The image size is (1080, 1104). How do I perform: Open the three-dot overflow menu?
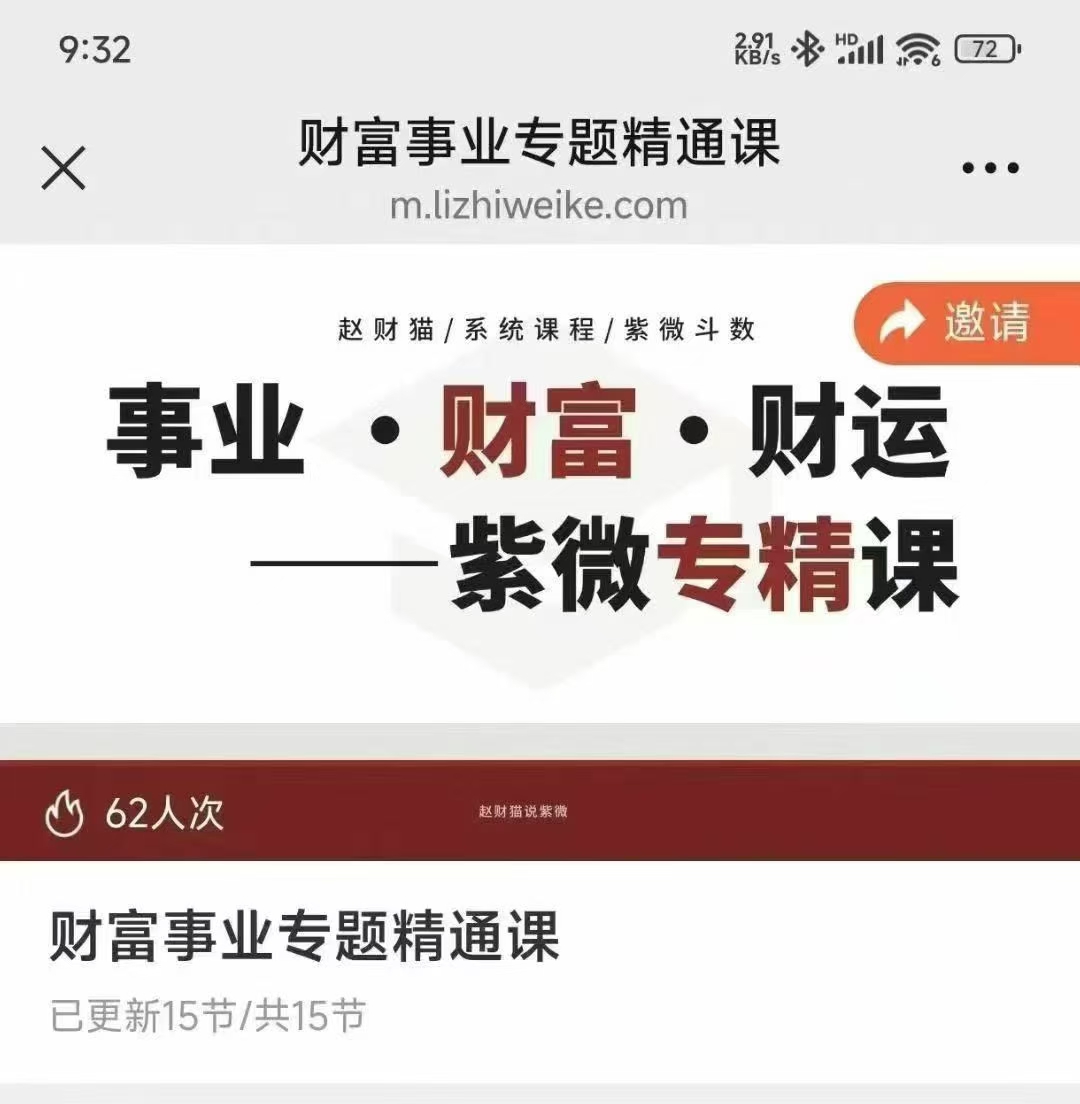[990, 168]
